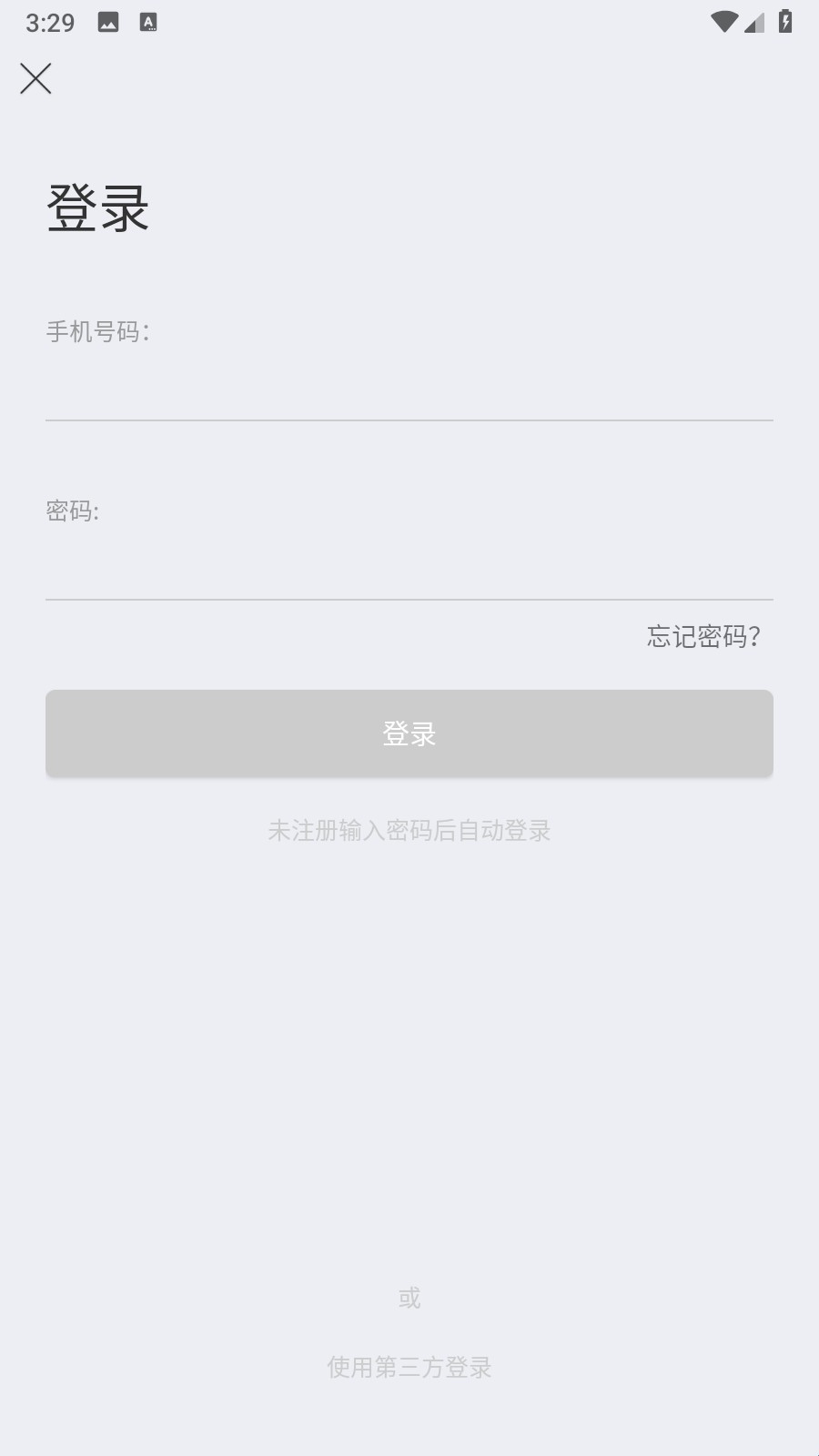Focus the 密码 password field
The image size is (819, 1456).
(409, 566)
